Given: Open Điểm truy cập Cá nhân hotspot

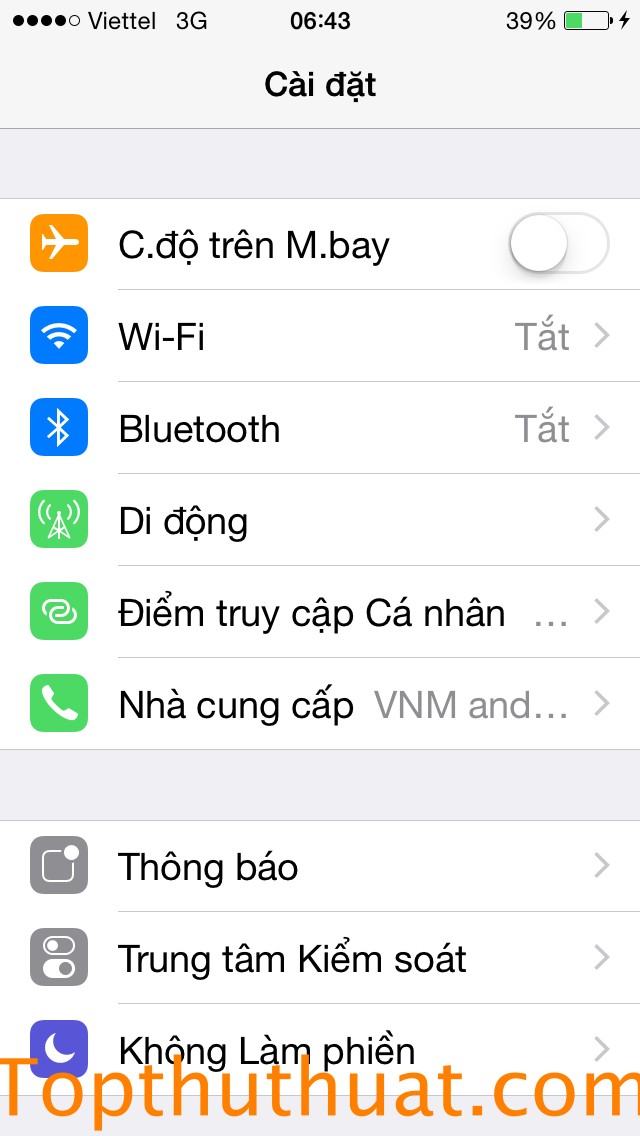Looking at the screenshot, I should click(320, 612).
